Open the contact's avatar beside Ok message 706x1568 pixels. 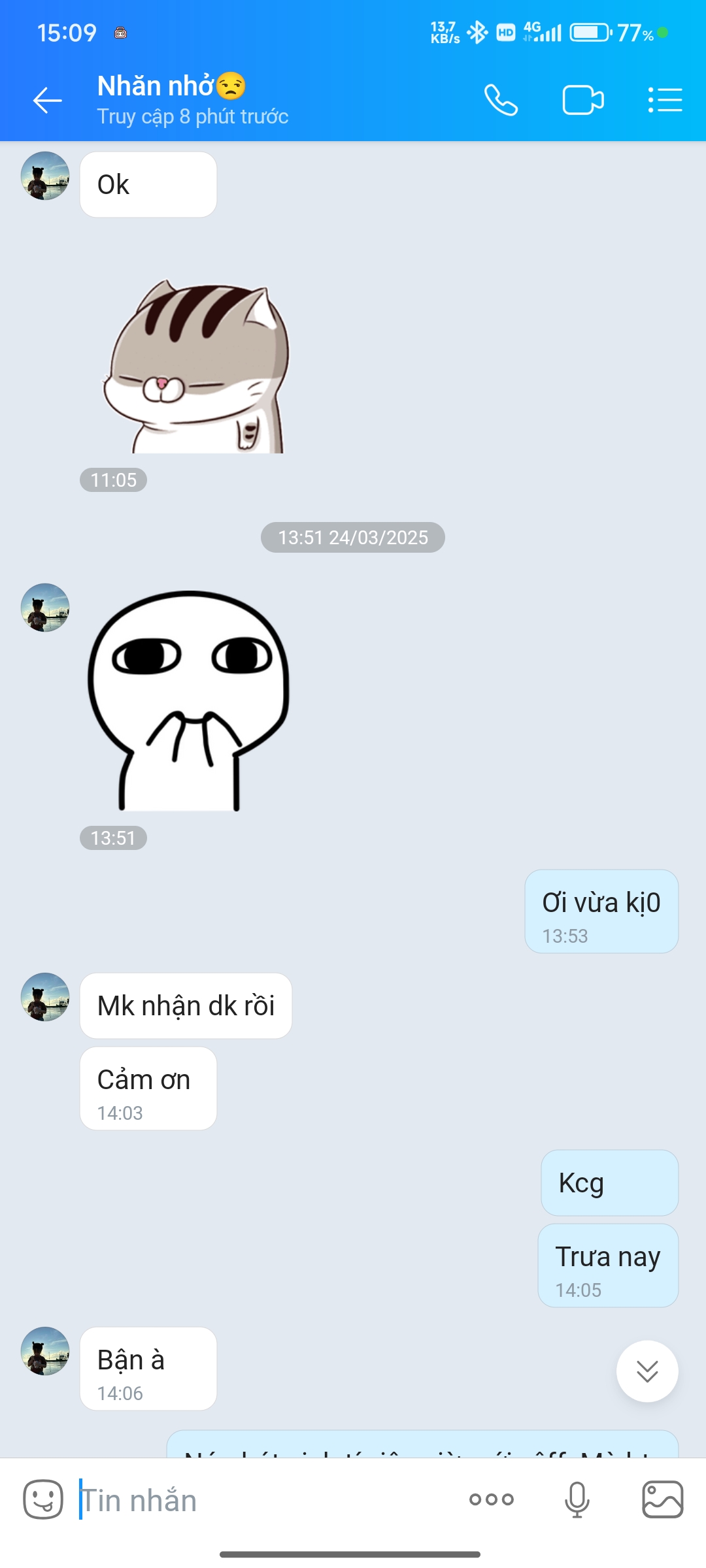tap(45, 176)
